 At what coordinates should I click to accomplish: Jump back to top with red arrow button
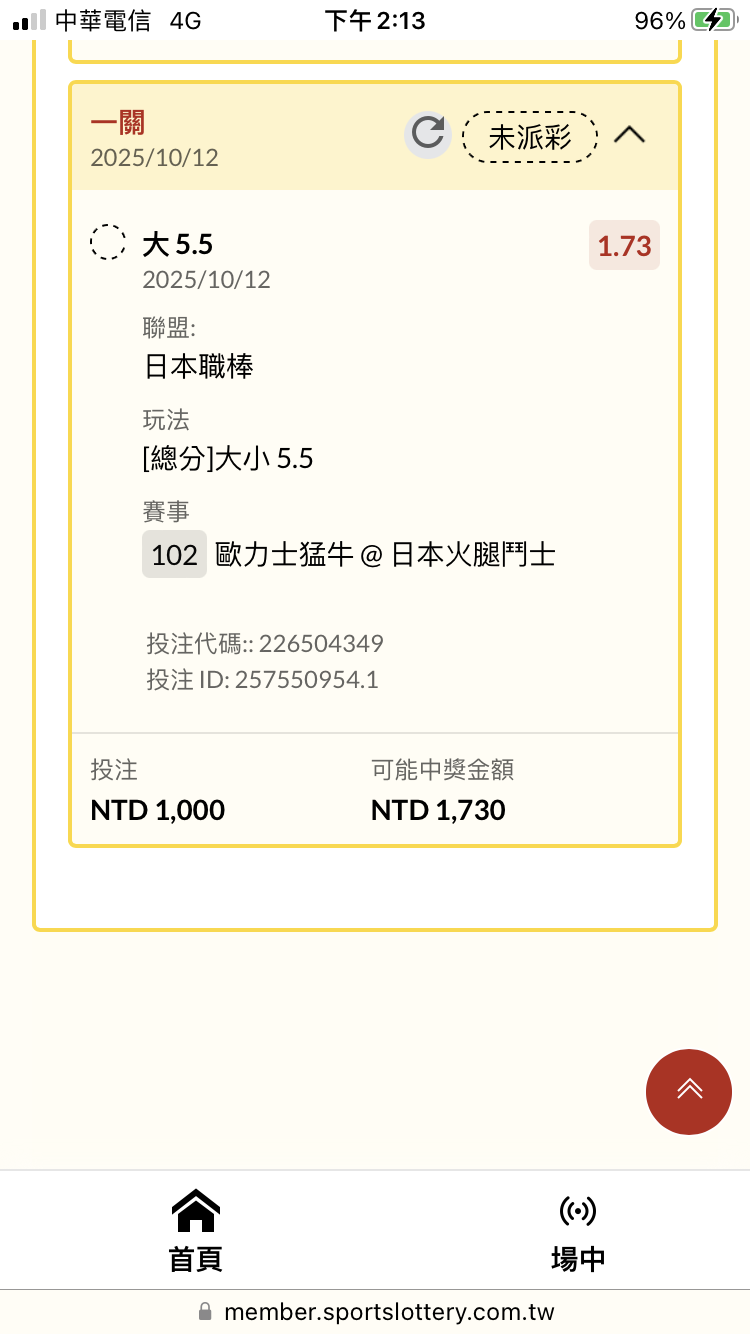click(x=689, y=1091)
